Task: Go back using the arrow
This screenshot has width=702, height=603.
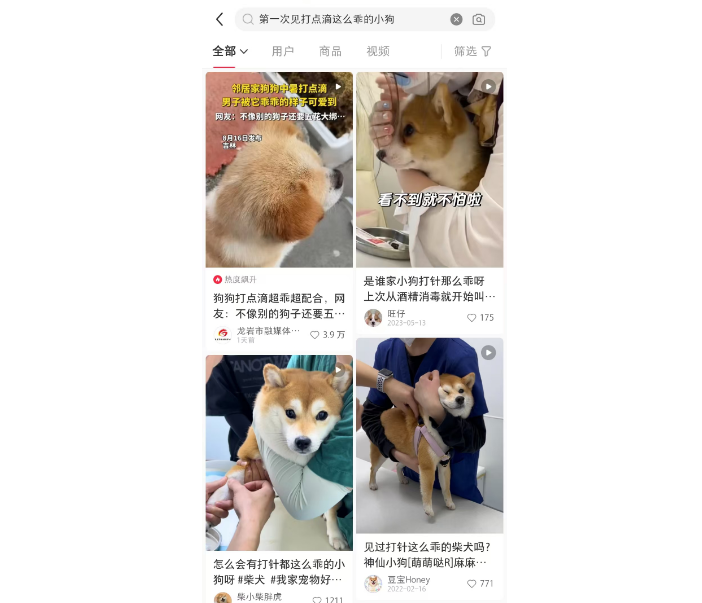Action: 220,19
